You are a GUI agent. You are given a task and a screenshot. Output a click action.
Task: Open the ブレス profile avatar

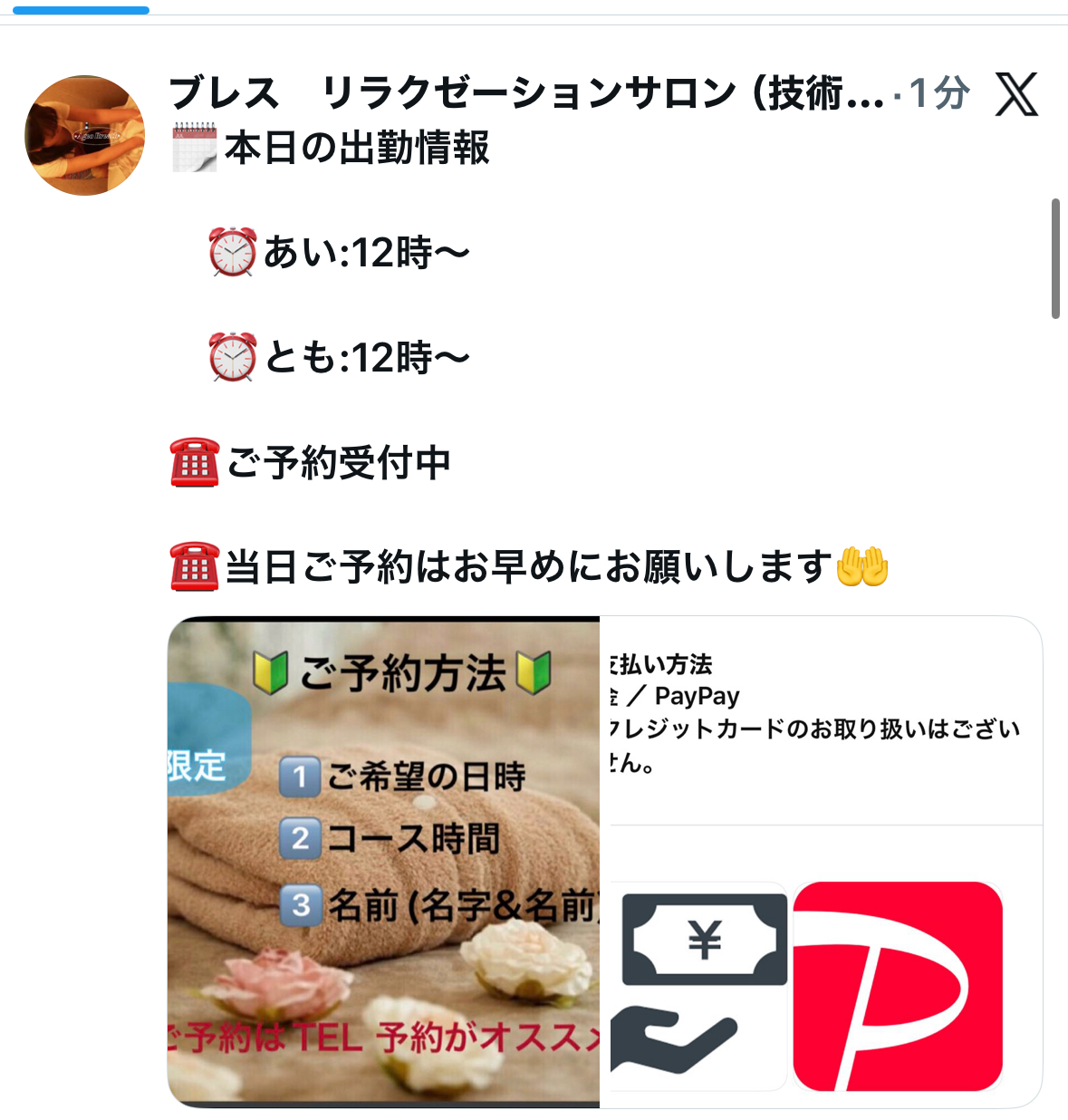pos(84,136)
